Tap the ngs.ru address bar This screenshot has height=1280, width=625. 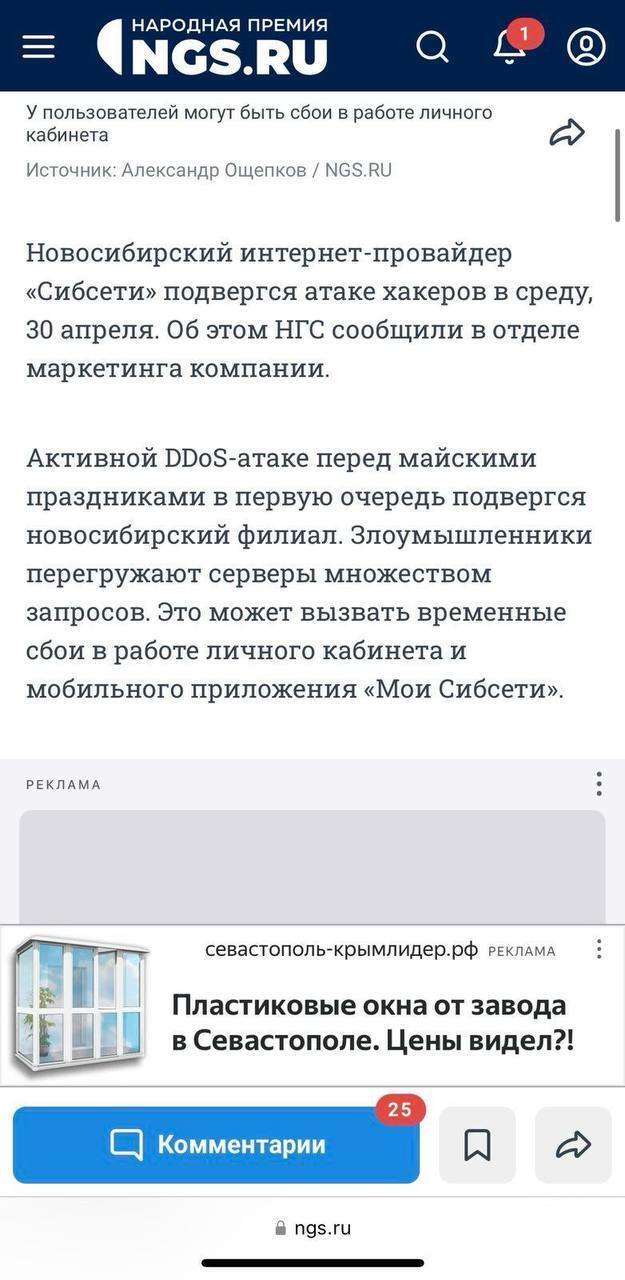(312, 1227)
